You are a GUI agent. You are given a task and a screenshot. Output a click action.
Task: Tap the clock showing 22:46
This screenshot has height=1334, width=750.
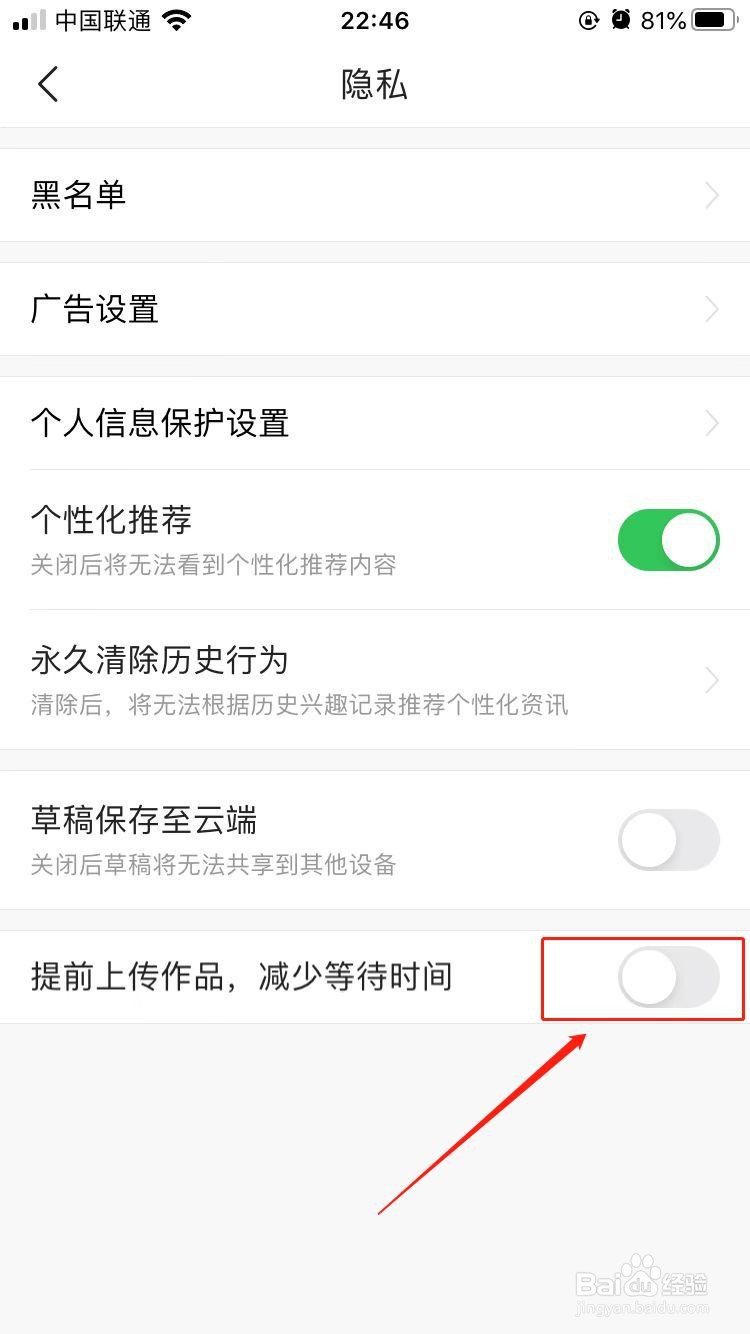[x=375, y=20]
